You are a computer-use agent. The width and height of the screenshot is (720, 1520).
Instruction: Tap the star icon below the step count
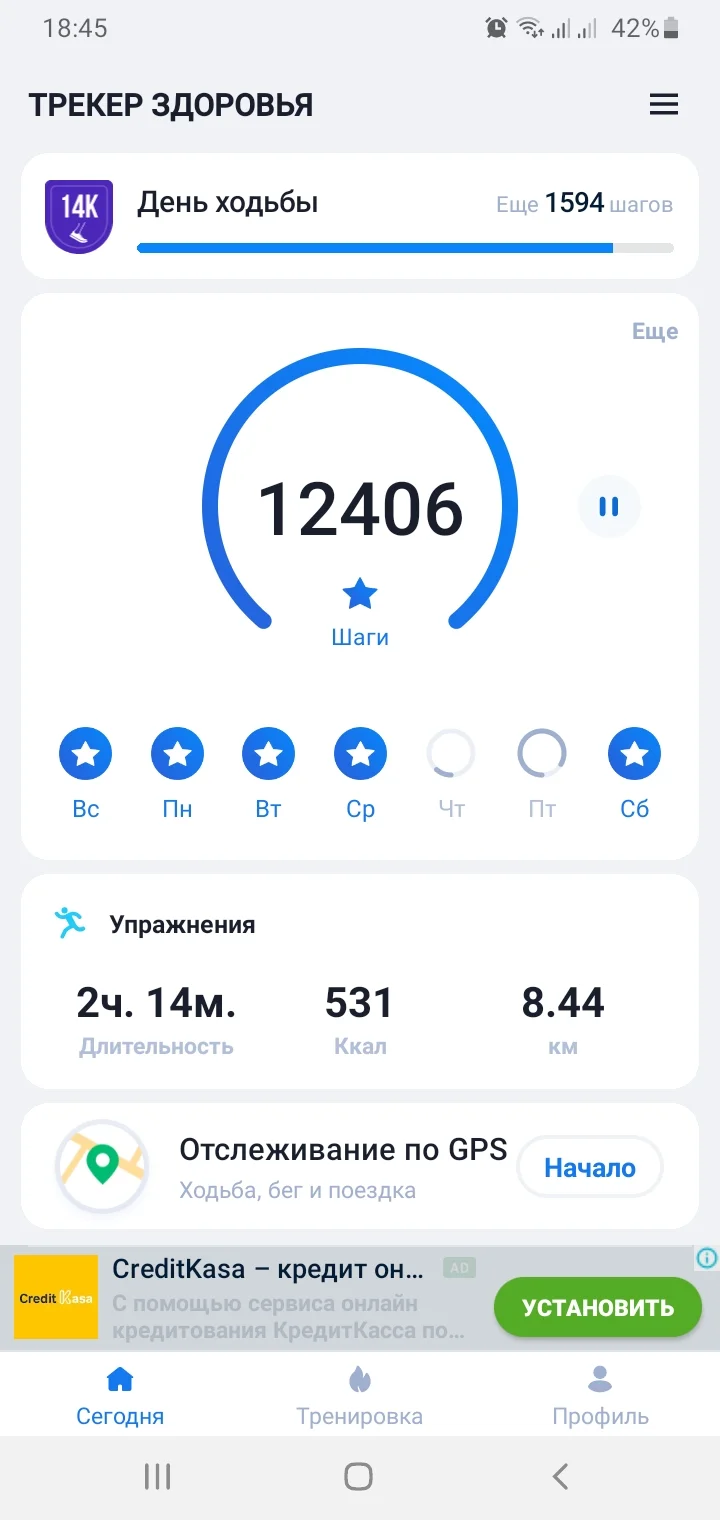pos(359,593)
